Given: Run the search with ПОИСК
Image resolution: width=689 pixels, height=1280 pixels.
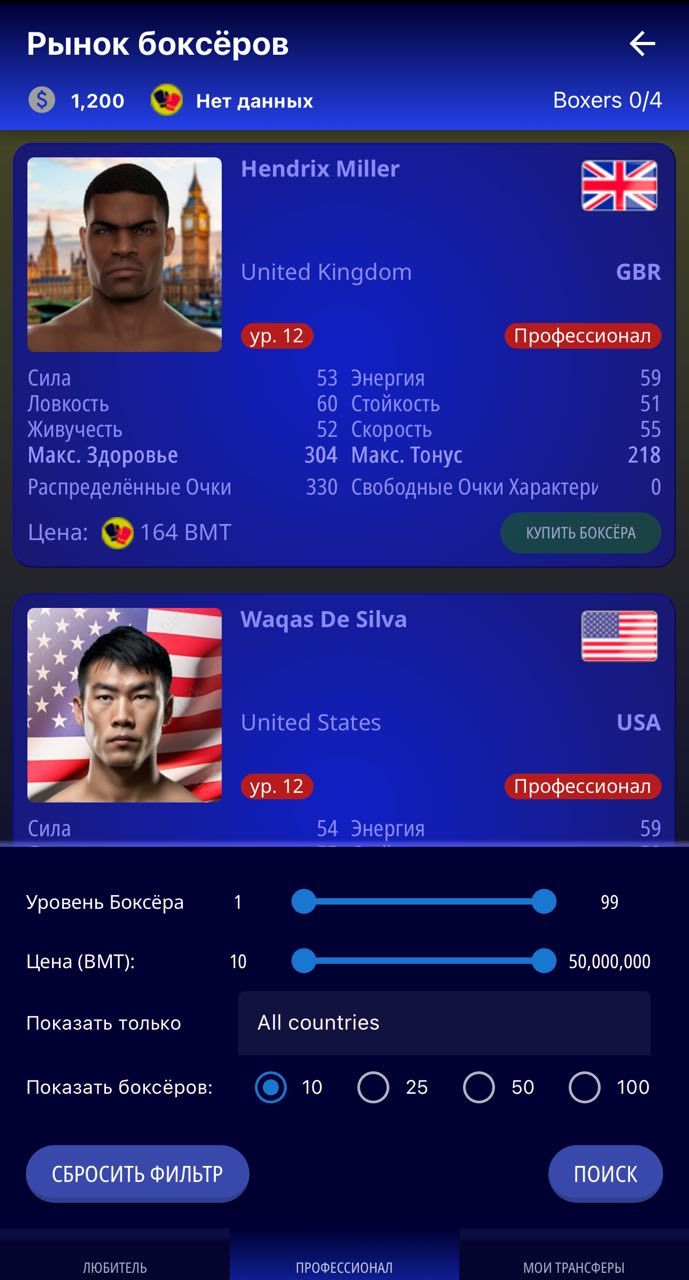Looking at the screenshot, I should pos(605,1174).
